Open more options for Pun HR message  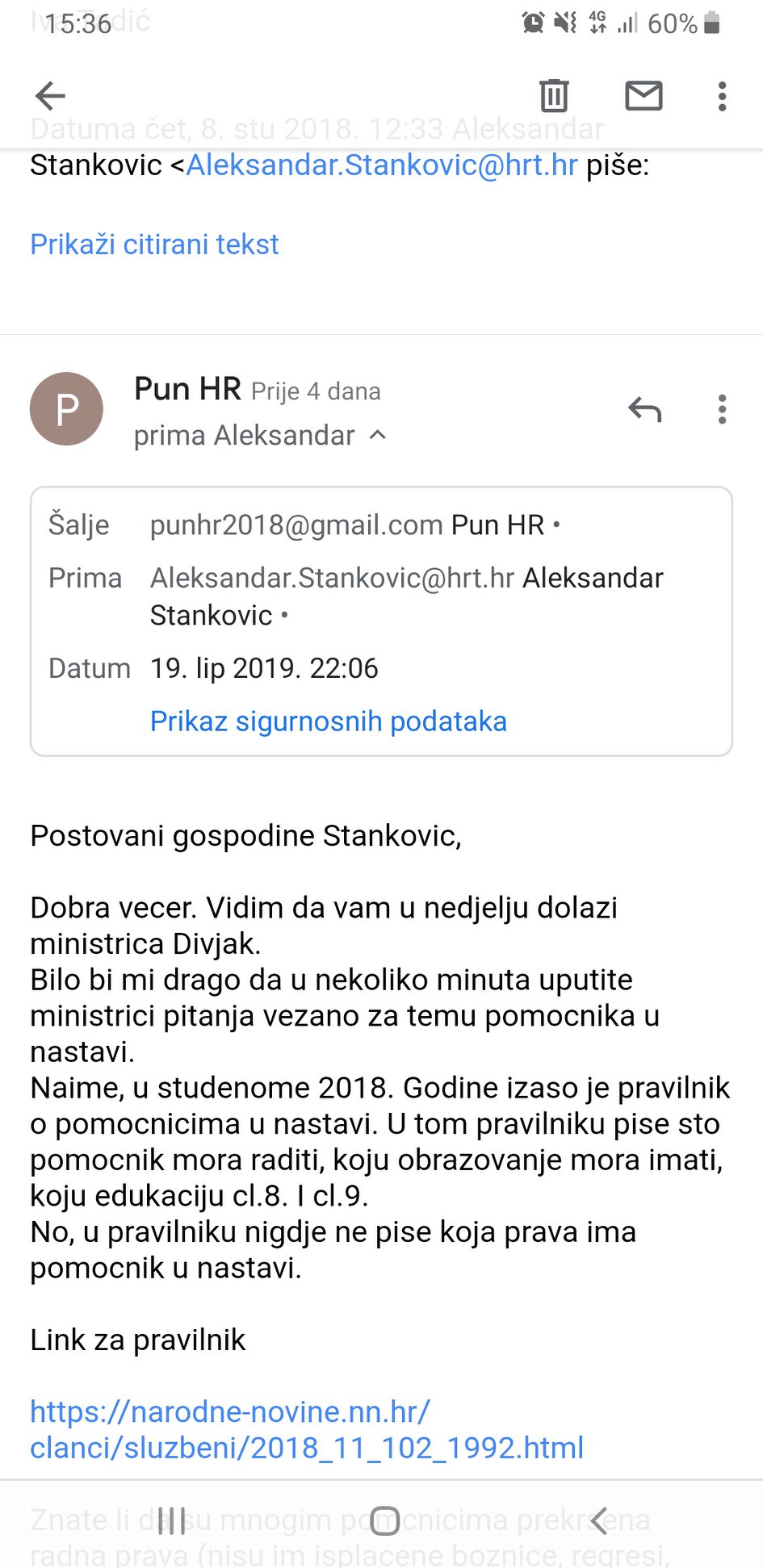coord(722,409)
